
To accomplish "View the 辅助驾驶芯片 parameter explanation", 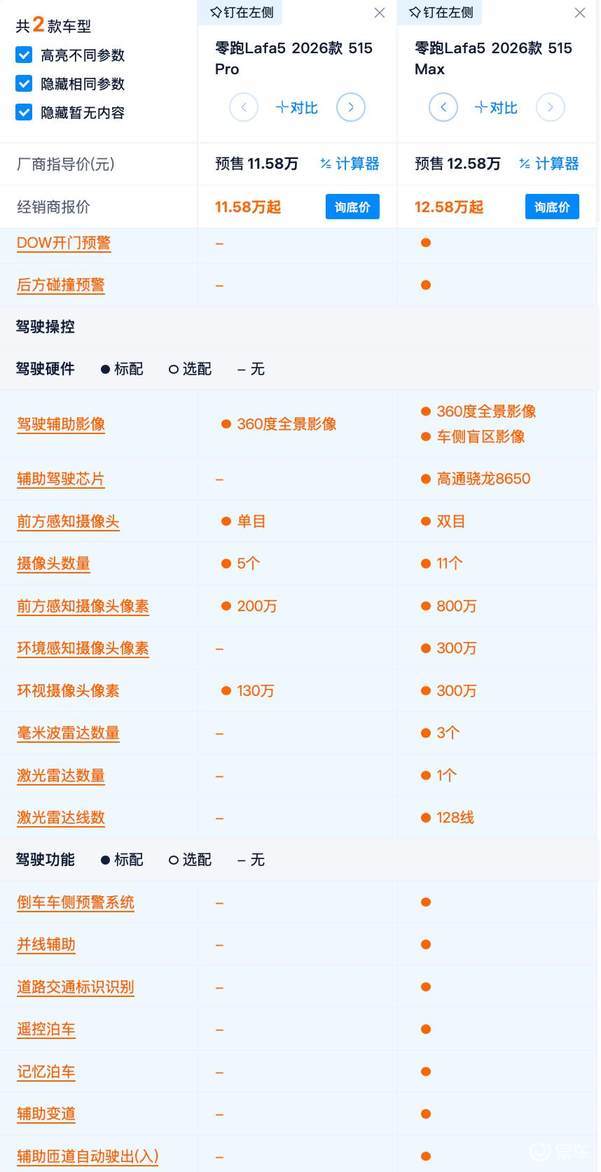I will coord(61,479).
